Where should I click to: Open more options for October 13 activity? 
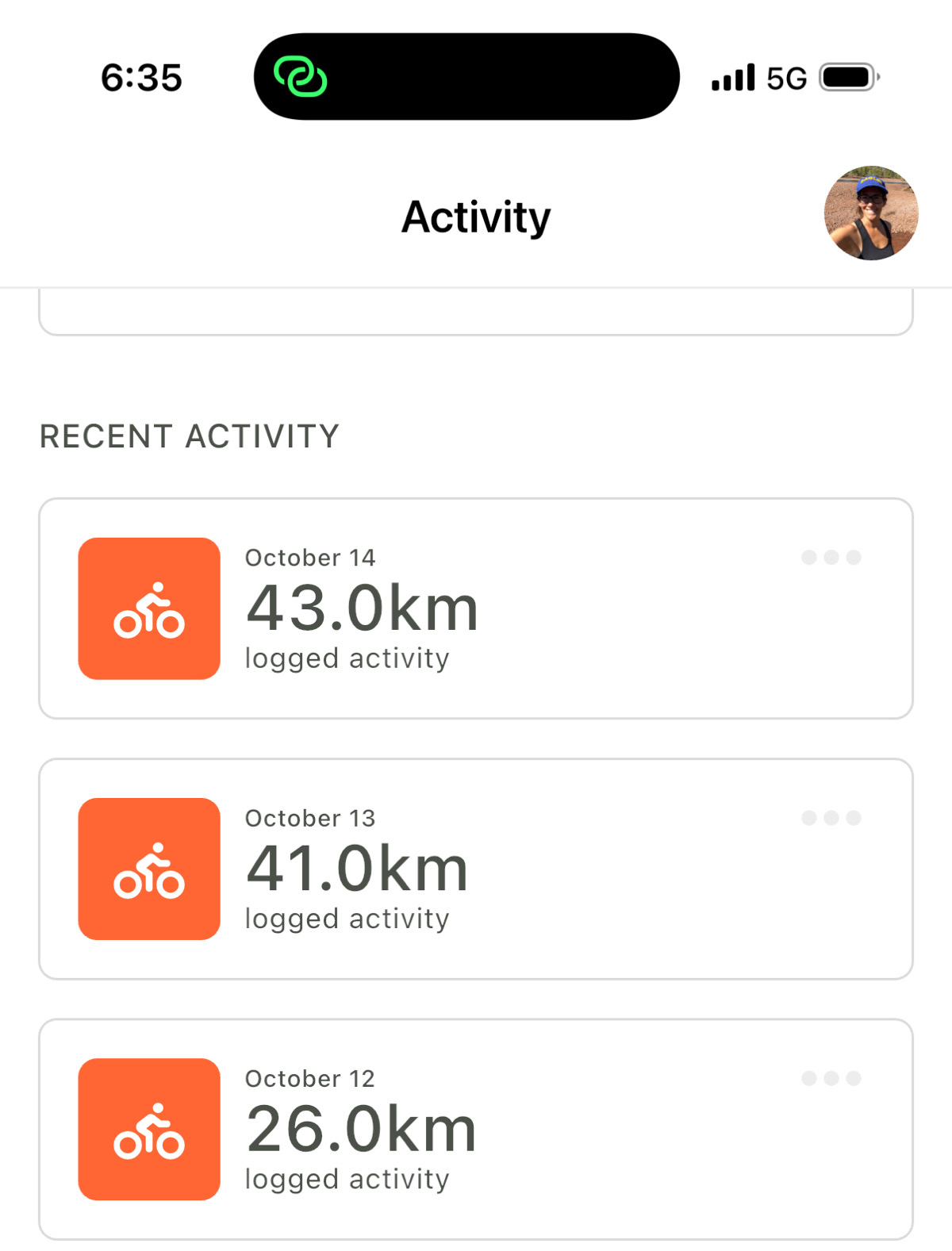click(831, 818)
